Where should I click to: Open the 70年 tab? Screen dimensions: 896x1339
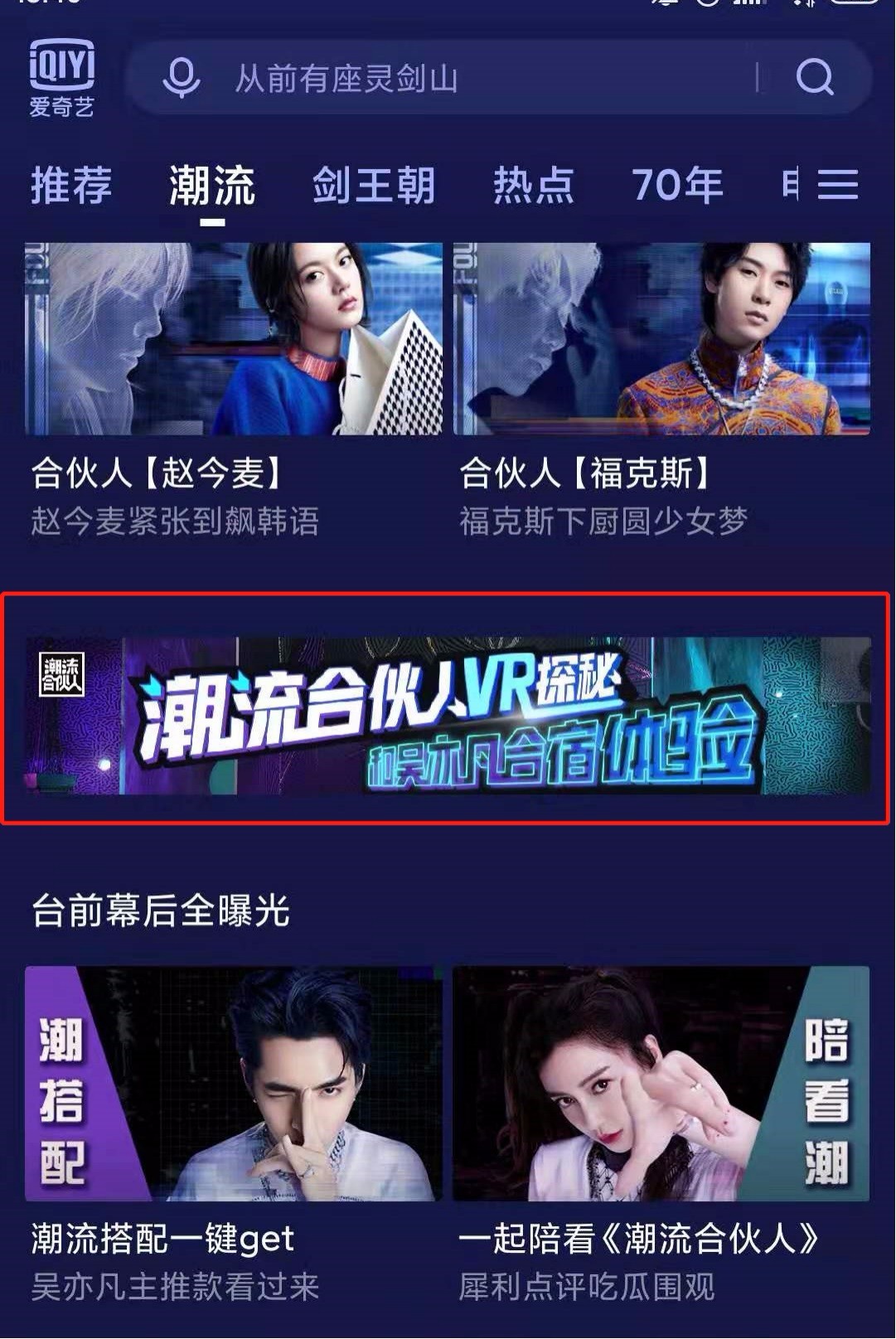[677, 185]
